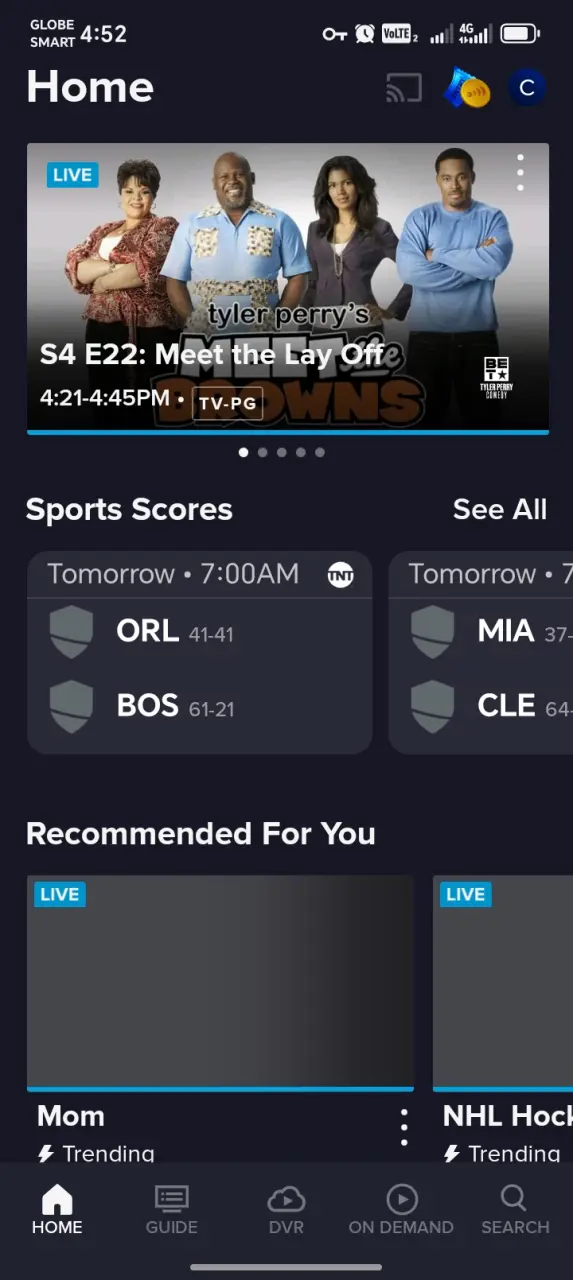Open the profile avatar C
The width and height of the screenshot is (573, 1280).
[x=527, y=88]
